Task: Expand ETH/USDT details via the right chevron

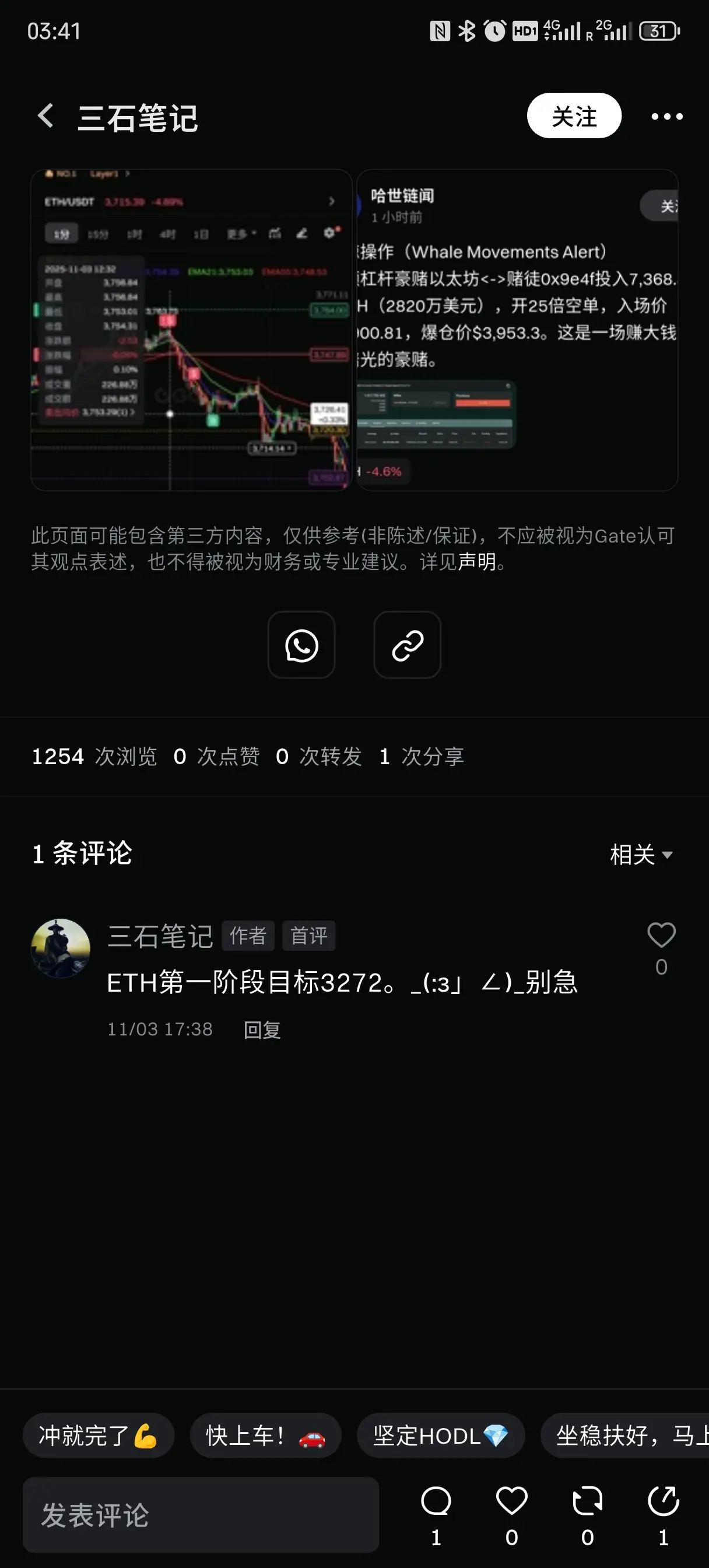Action: [332, 201]
